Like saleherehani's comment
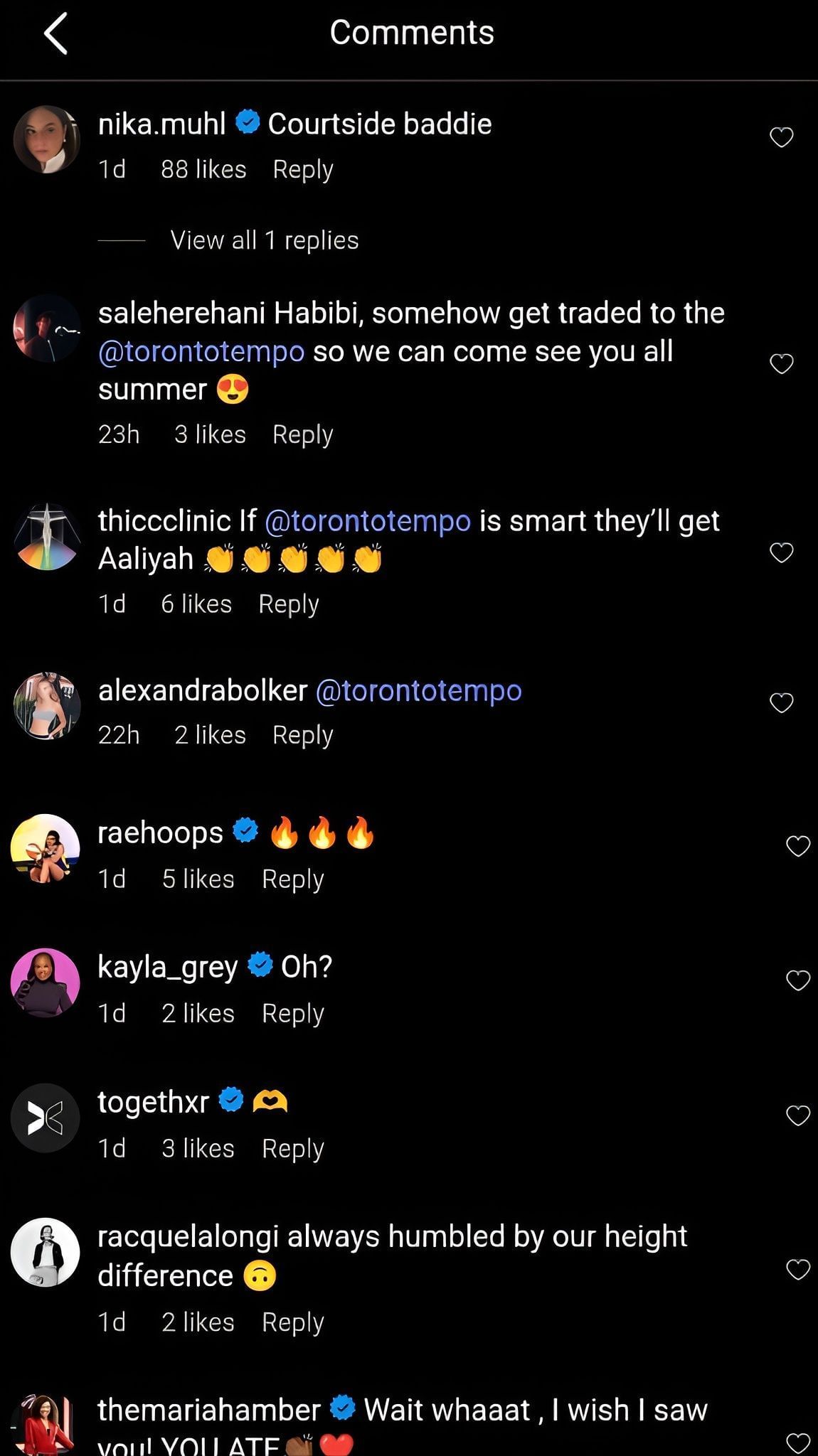This screenshot has width=818, height=1456. click(781, 364)
